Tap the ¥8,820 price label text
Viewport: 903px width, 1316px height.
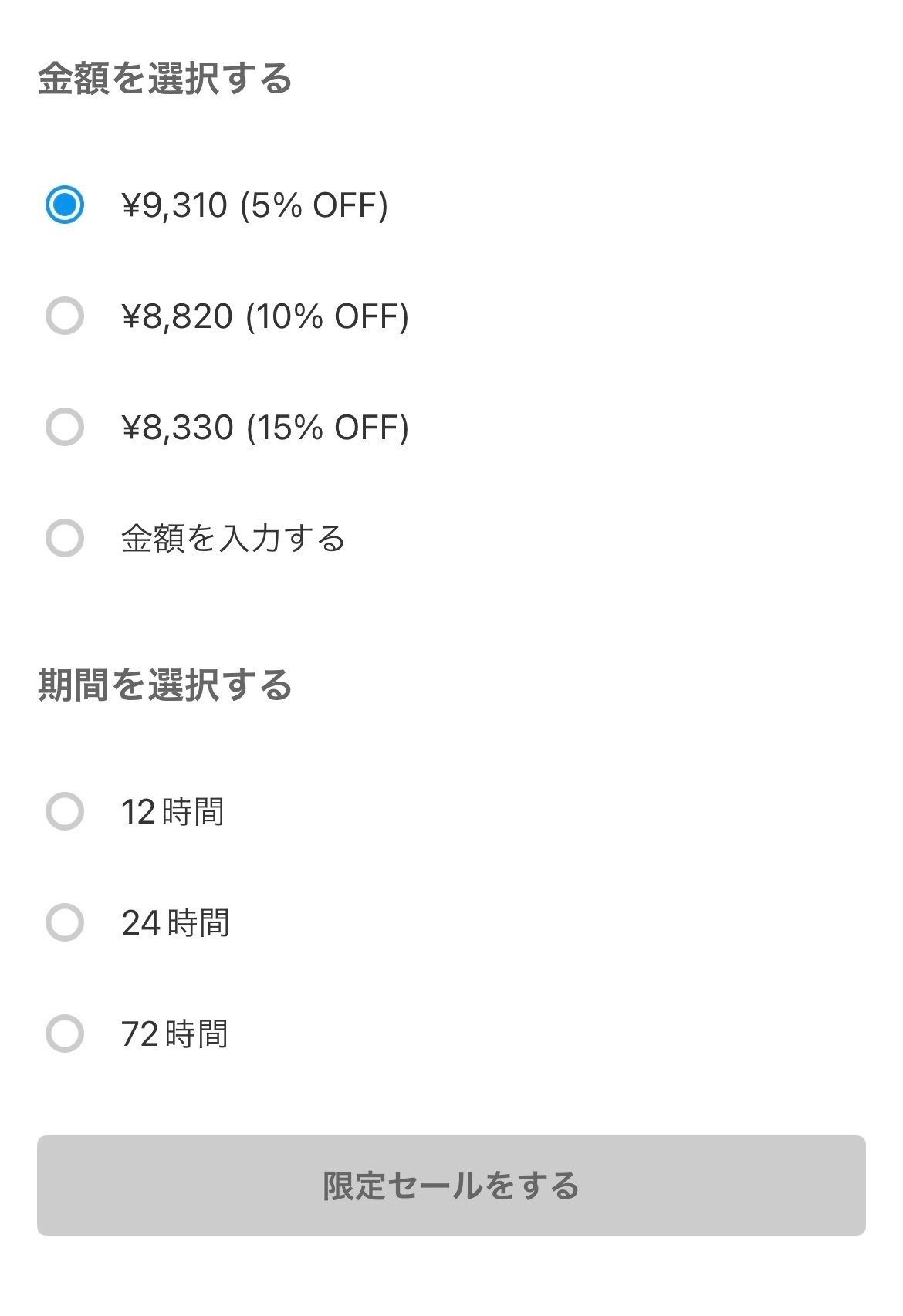coord(178,314)
